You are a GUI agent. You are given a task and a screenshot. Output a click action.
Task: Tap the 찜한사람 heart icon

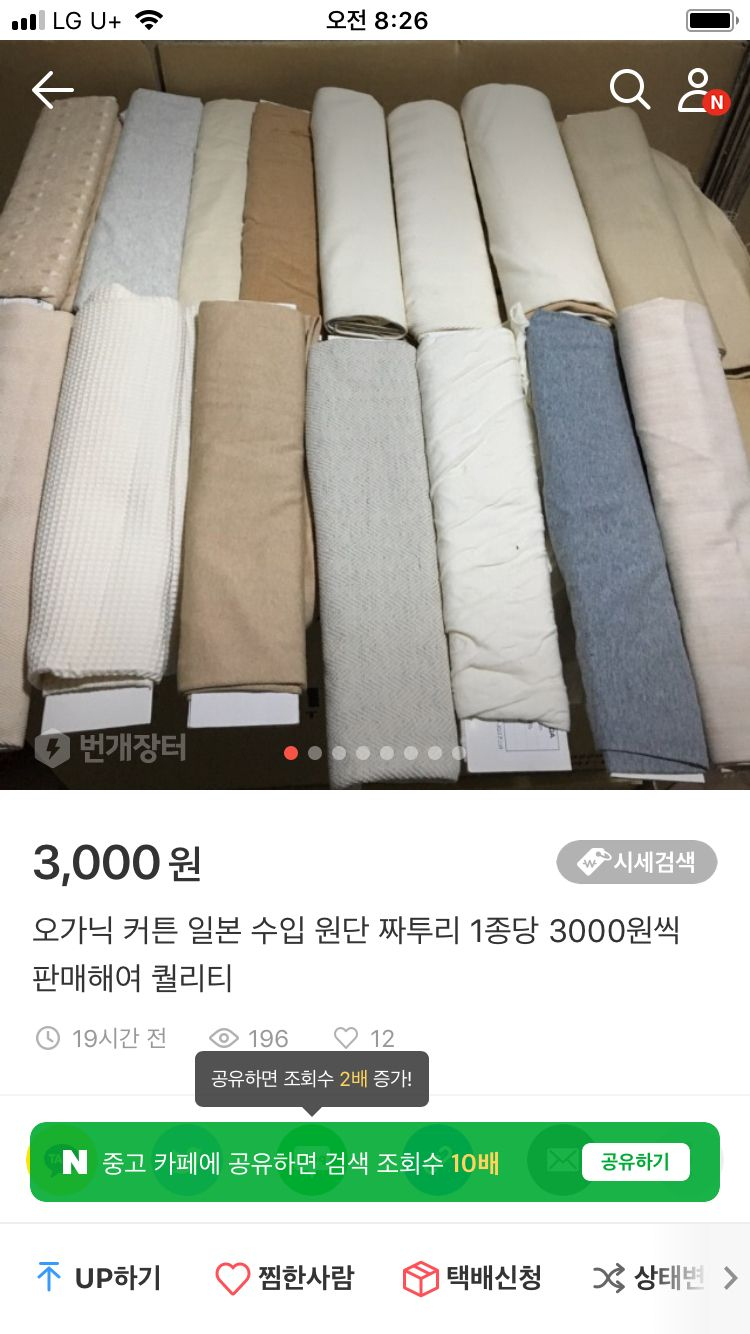(x=232, y=1277)
